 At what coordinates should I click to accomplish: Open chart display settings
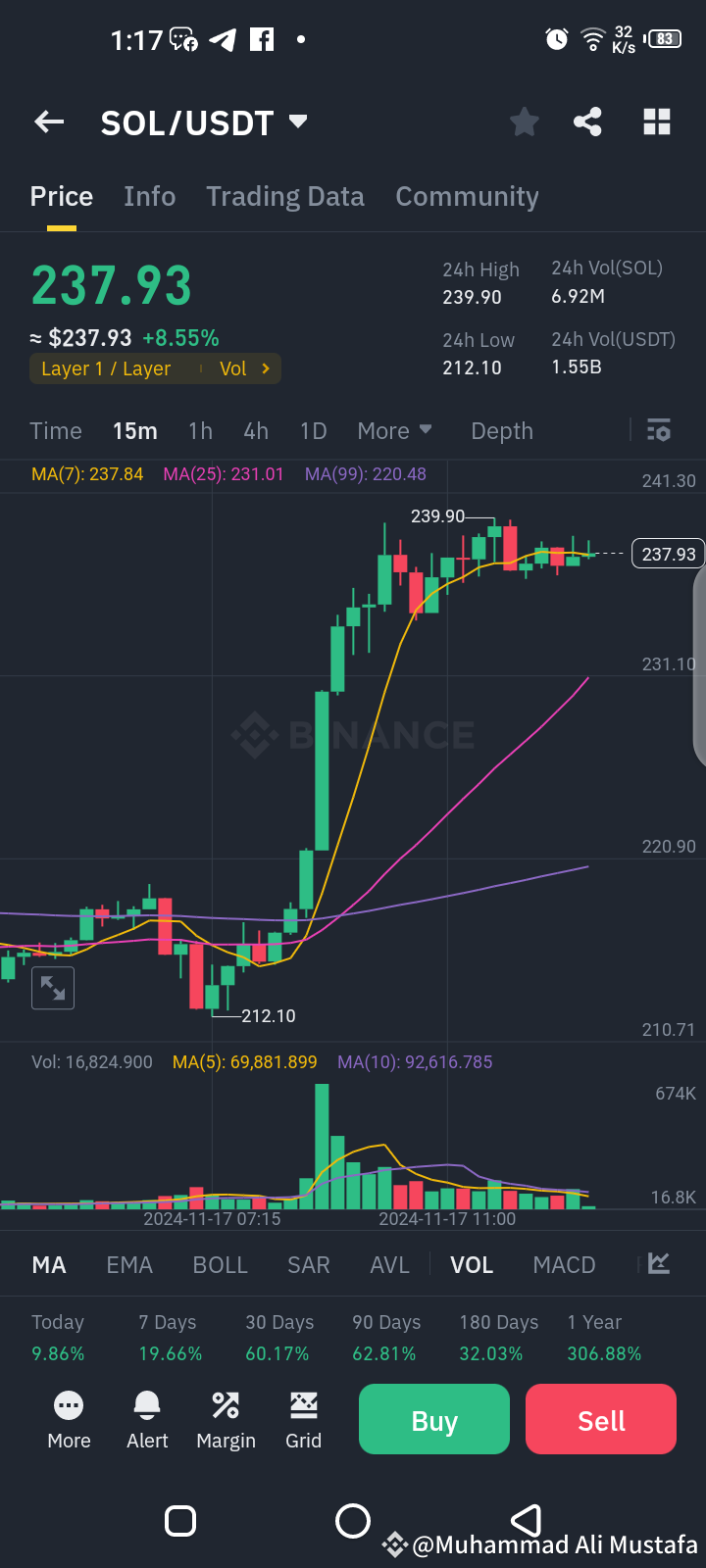tap(657, 430)
